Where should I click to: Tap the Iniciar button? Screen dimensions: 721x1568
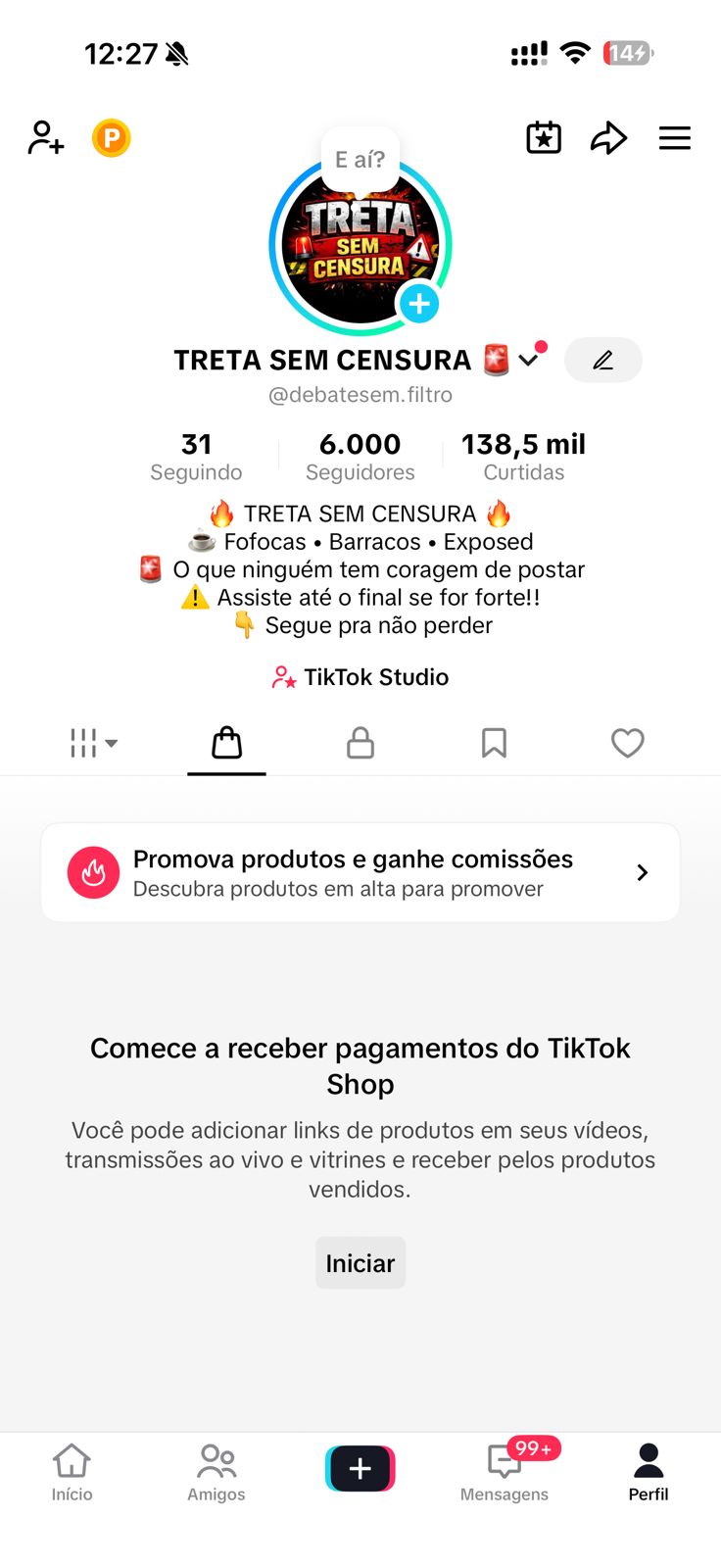point(360,1263)
